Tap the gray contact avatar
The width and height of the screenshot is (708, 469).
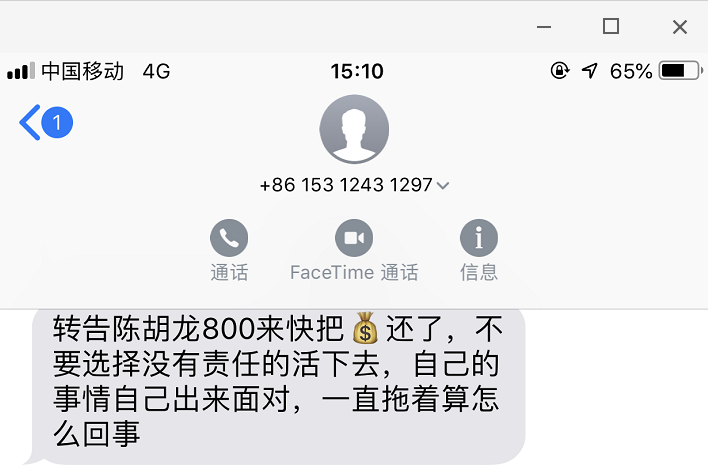click(x=353, y=129)
